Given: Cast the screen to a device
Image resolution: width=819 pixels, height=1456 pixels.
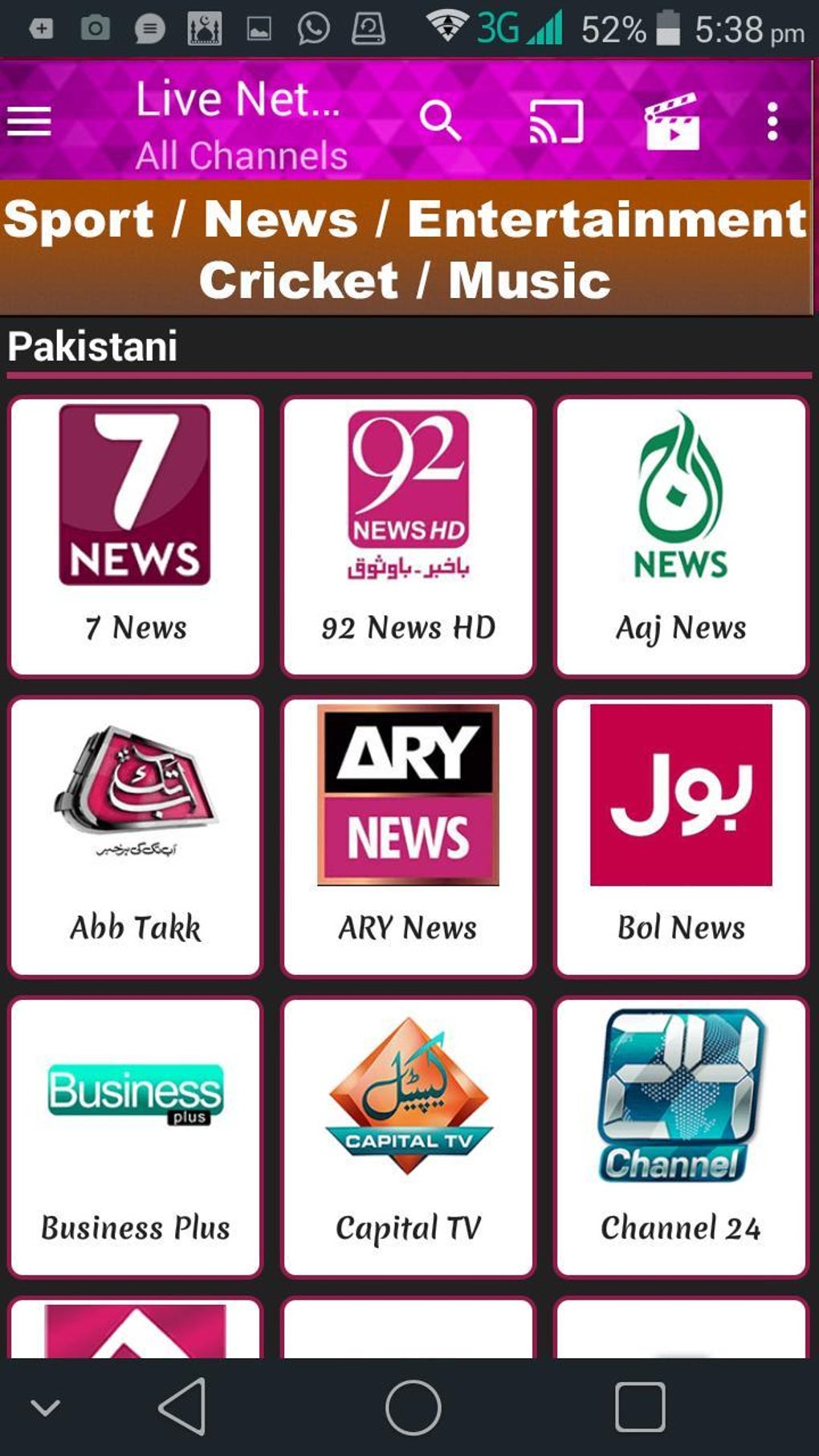Looking at the screenshot, I should pos(556,122).
